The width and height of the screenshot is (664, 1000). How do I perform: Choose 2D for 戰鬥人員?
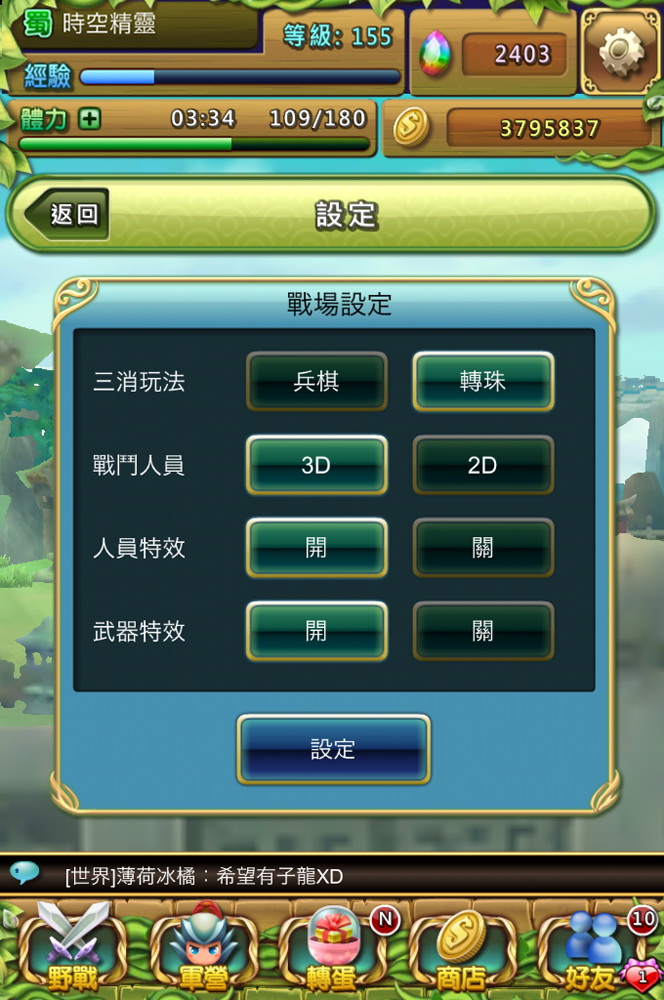(483, 465)
